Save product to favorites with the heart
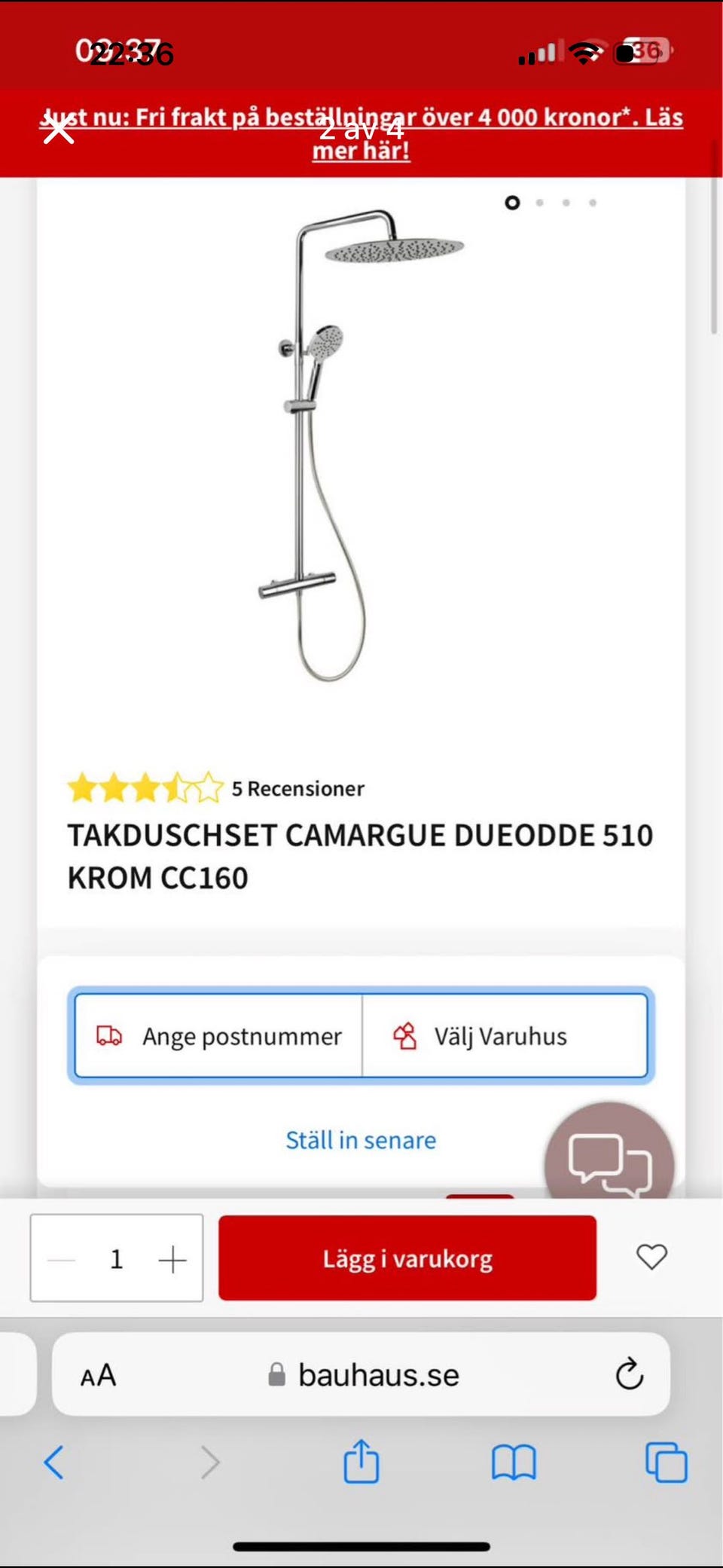723x1568 pixels. 651,1257
